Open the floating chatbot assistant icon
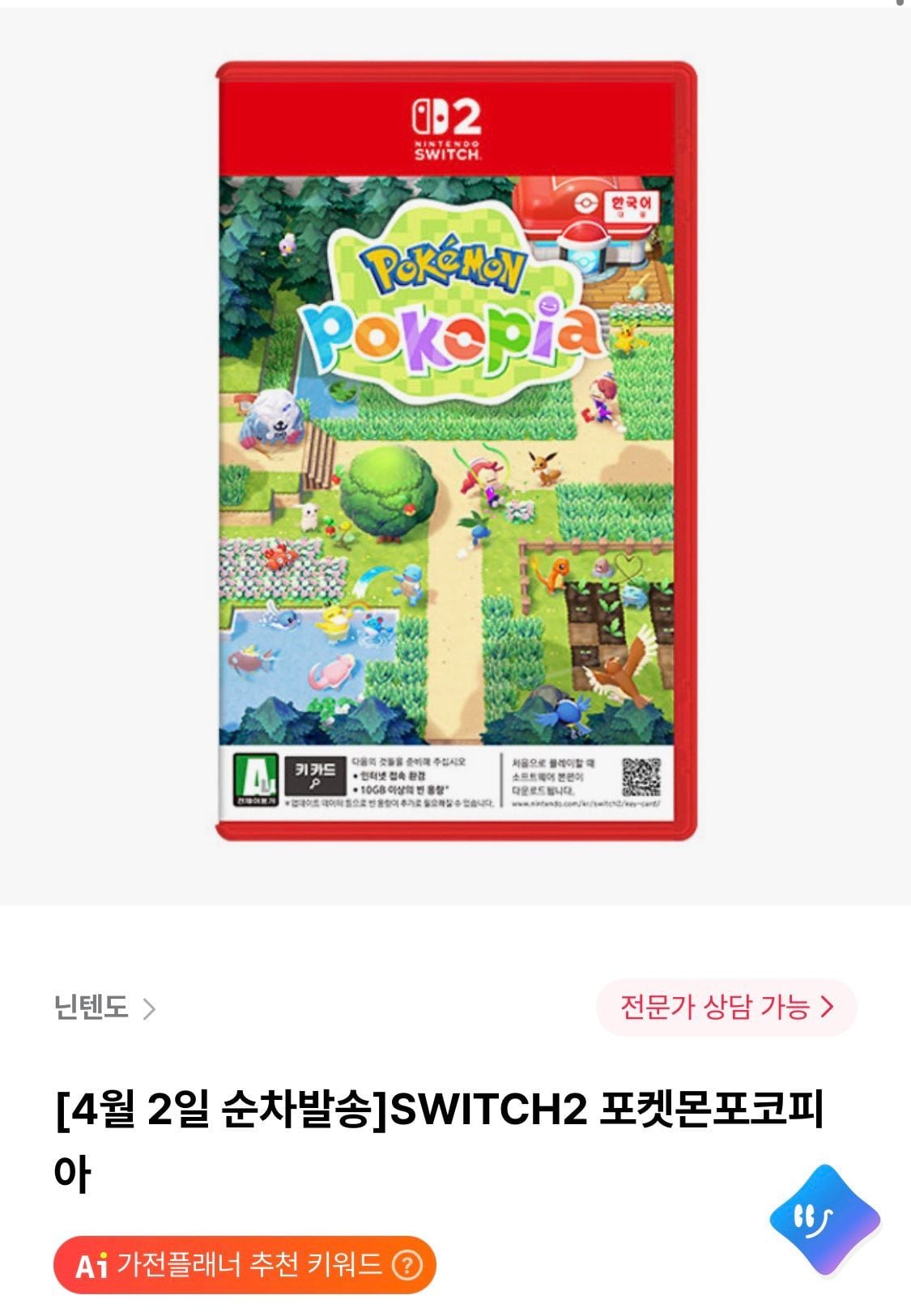The height and width of the screenshot is (1316, 911). point(824,1220)
